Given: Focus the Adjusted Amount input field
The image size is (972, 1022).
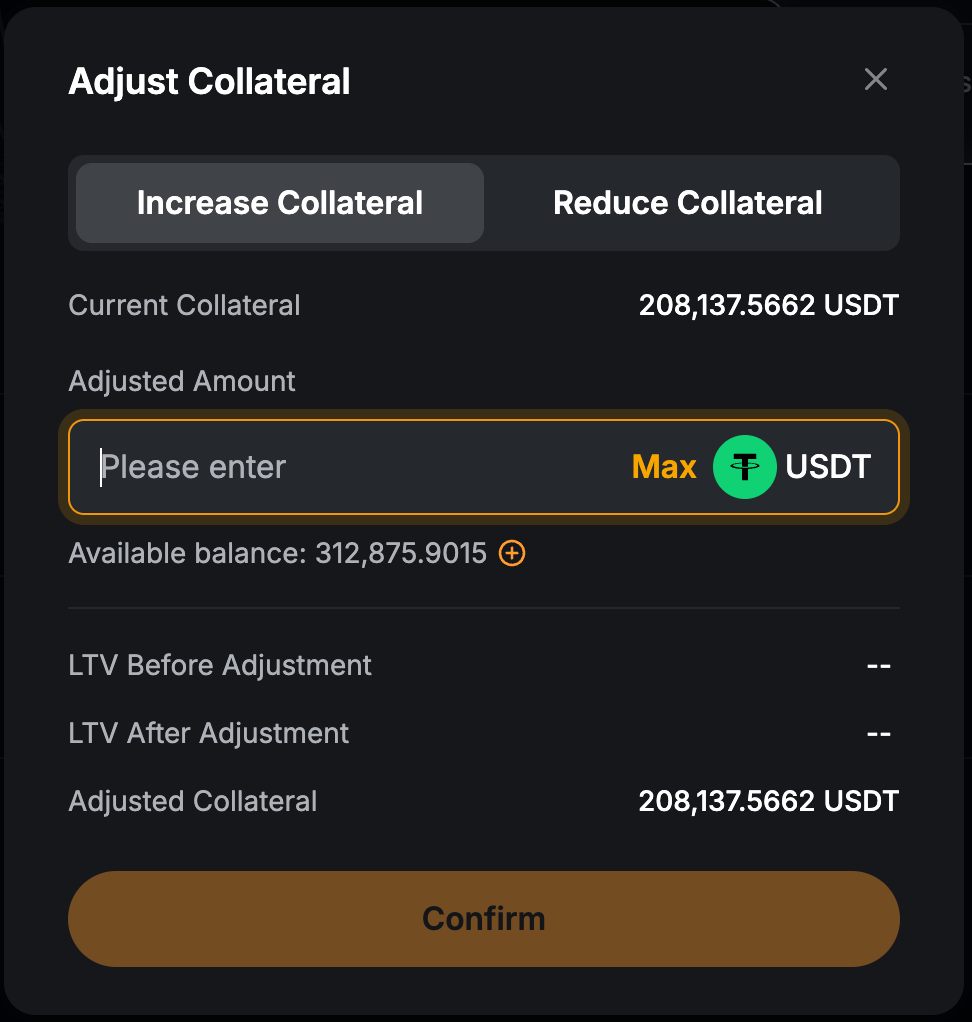Looking at the screenshot, I should click(x=350, y=467).
